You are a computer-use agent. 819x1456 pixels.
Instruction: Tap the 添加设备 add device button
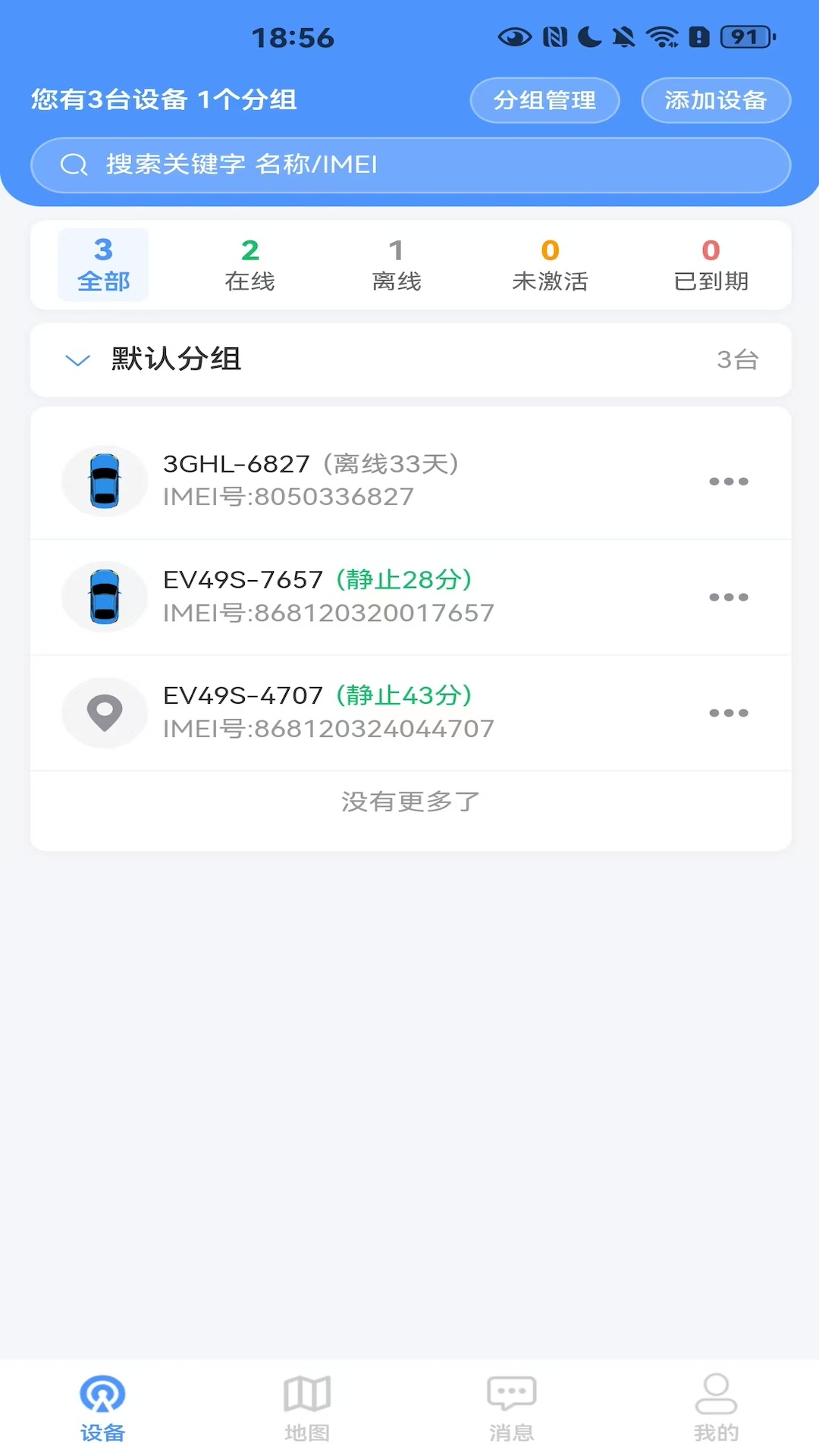point(716,100)
